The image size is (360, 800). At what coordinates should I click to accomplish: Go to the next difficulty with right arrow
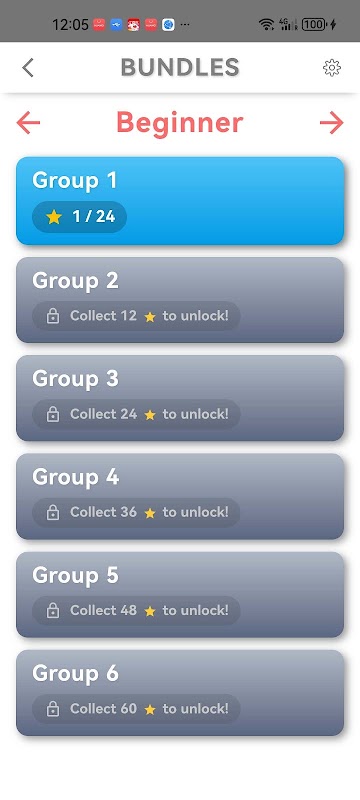click(332, 123)
